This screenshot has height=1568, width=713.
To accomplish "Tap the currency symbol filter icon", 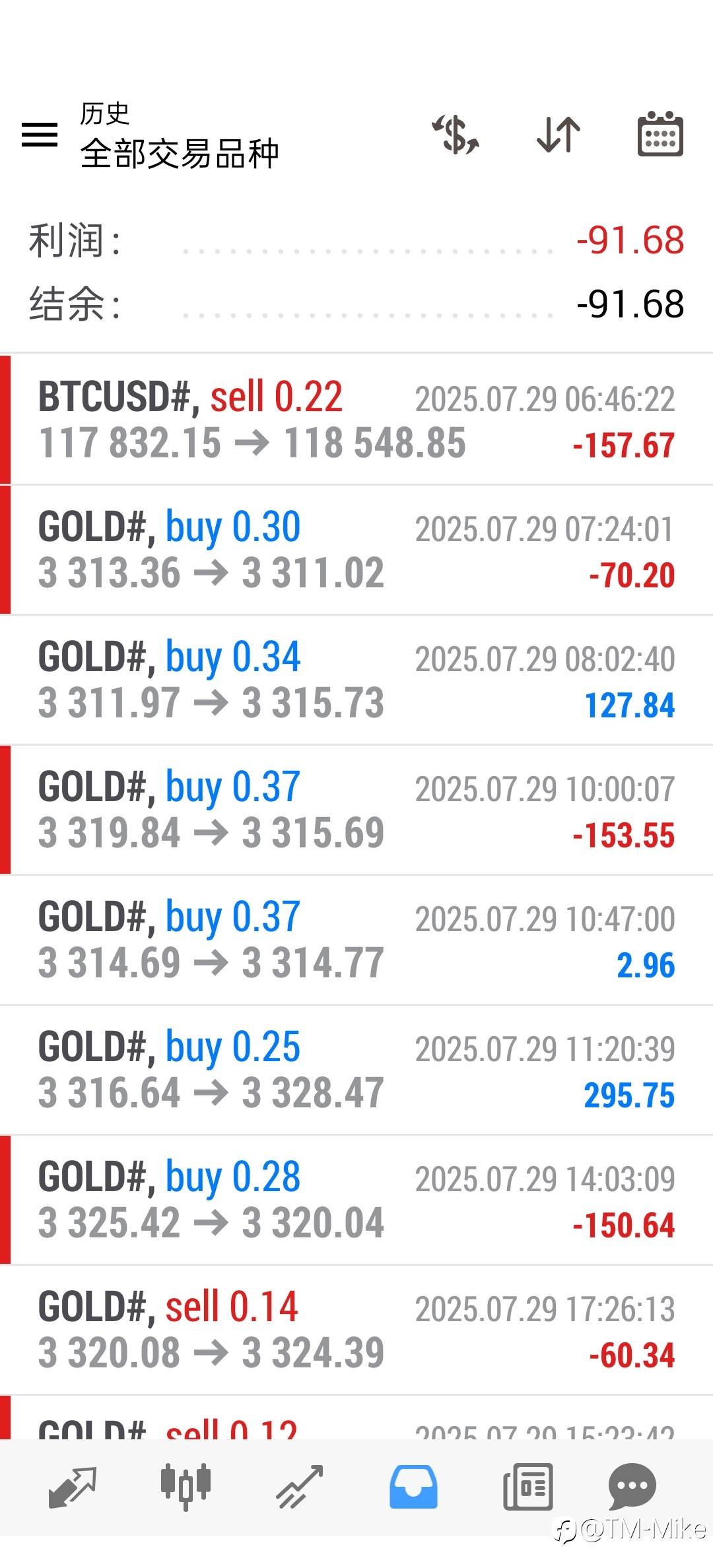I will (456, 135).
